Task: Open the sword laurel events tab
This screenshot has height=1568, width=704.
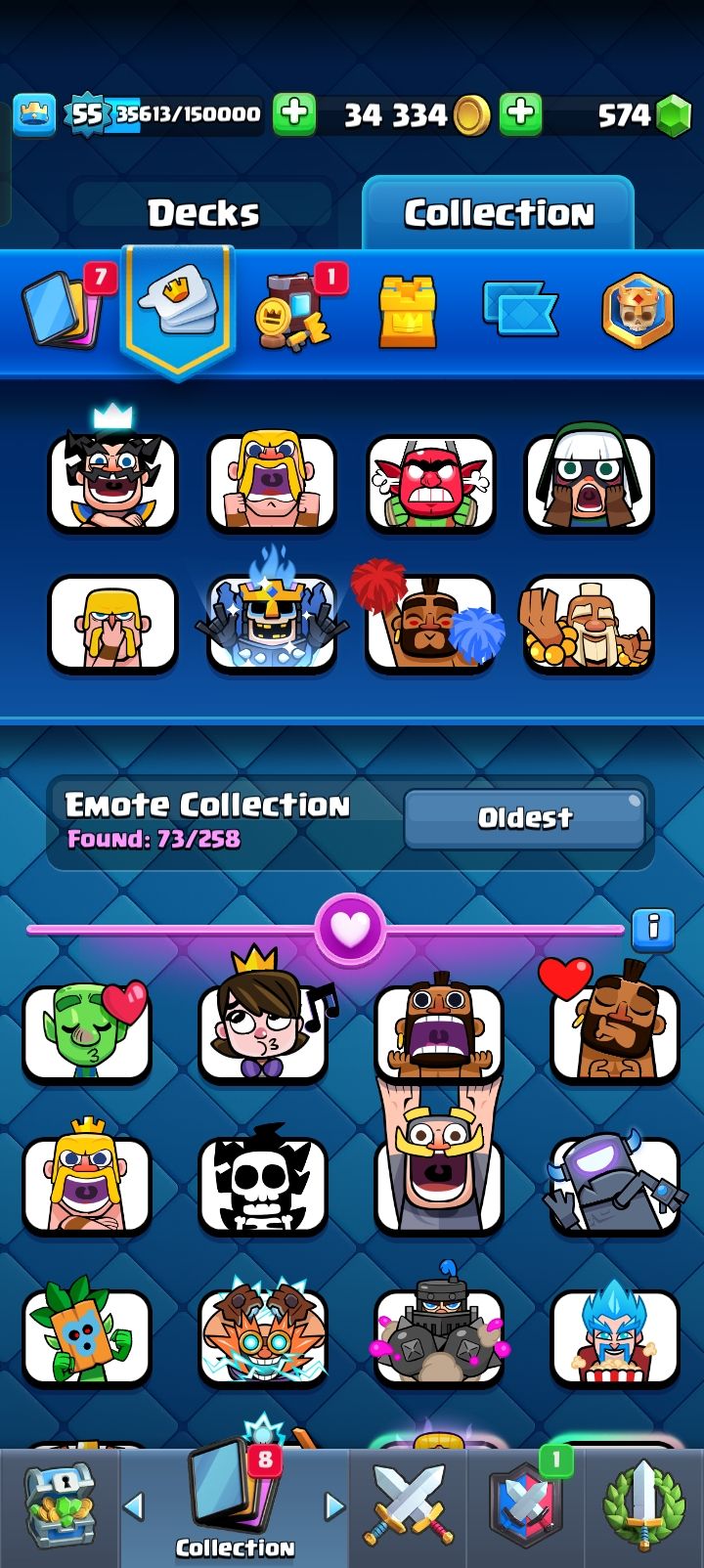Action: (x=643, y=1507)
